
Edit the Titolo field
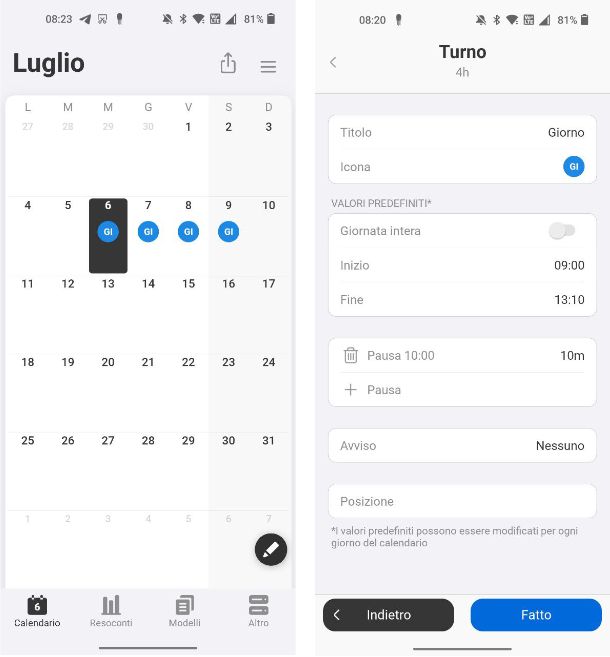pyautogui.click(x=462, y=132)
